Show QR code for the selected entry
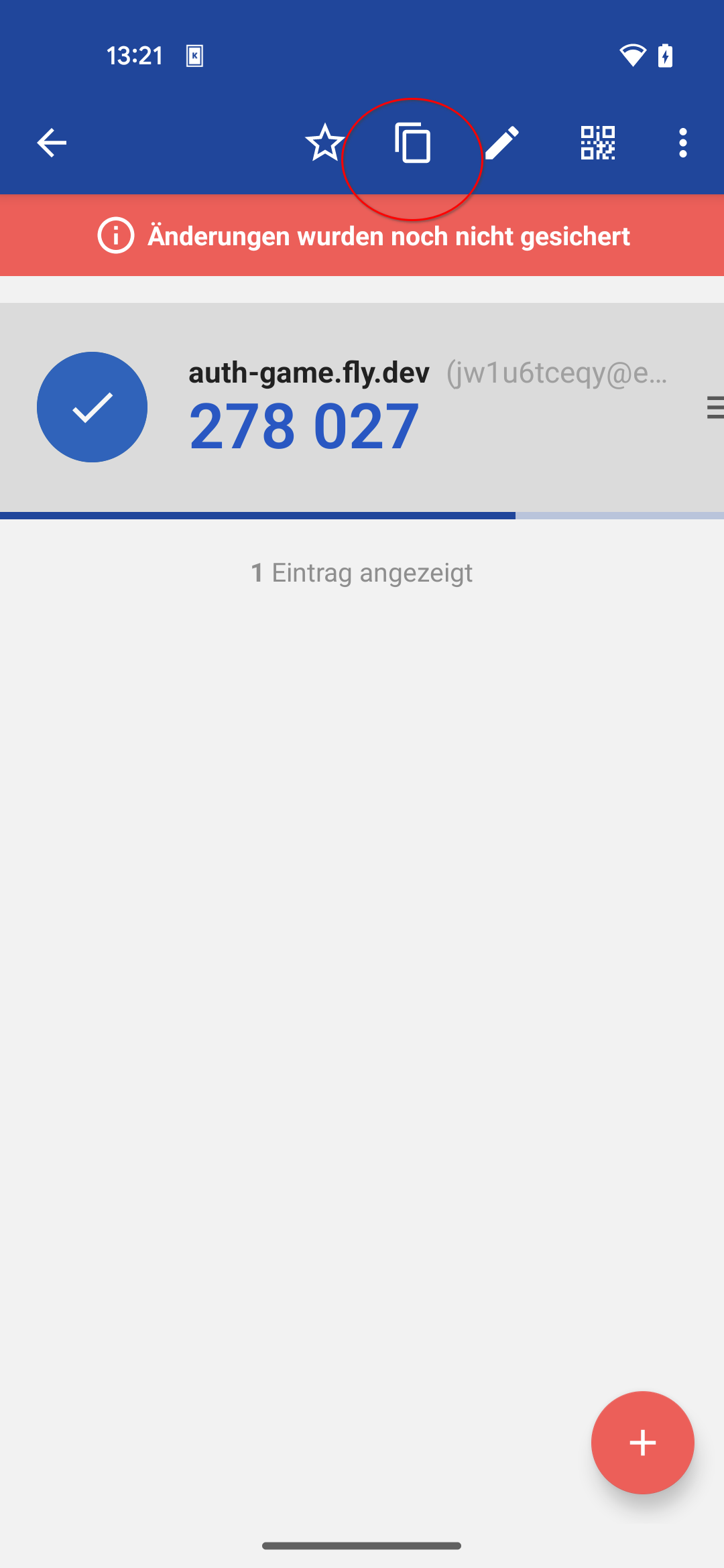The image size is (724, 1568). 597,143
